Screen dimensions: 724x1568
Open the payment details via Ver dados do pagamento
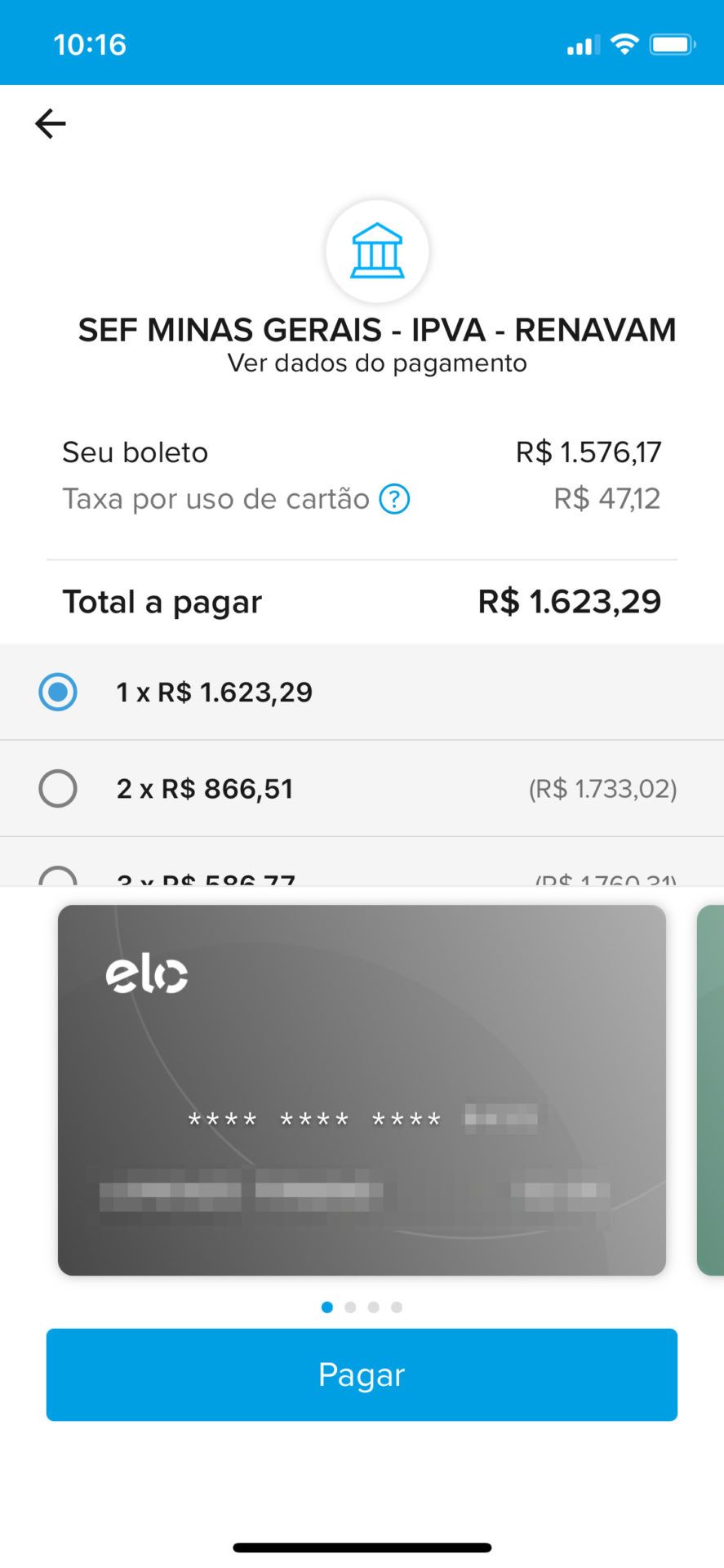pyautogui.click(x=377, y=363)
